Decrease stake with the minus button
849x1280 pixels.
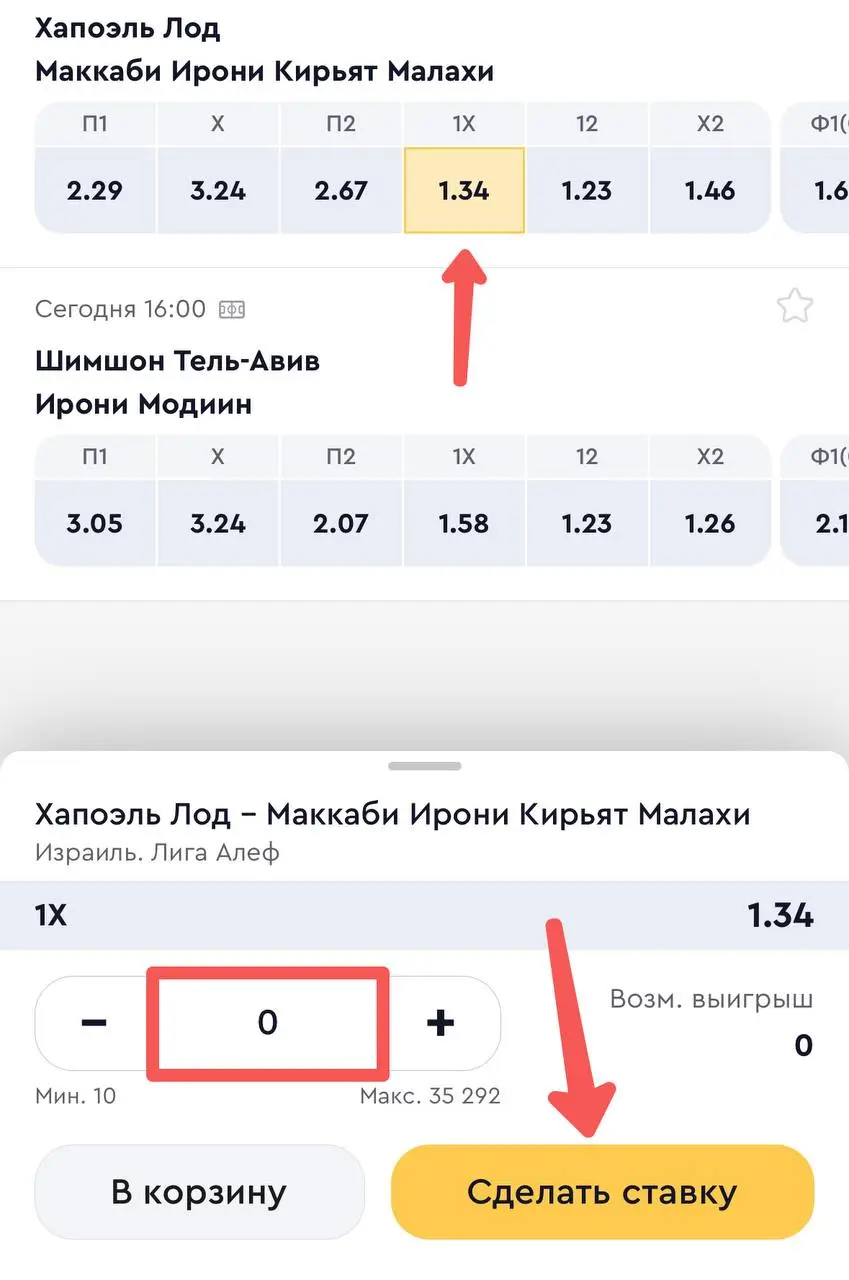(x=93, y=1022)
